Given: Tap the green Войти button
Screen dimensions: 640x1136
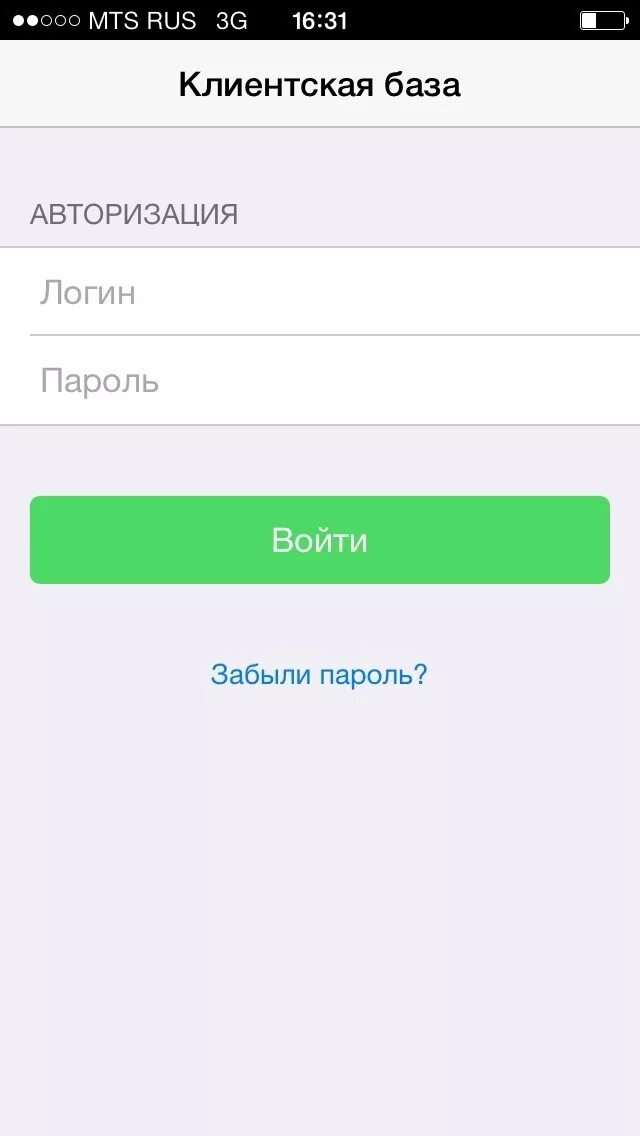Looking at the screenshot, I should 320,540.
